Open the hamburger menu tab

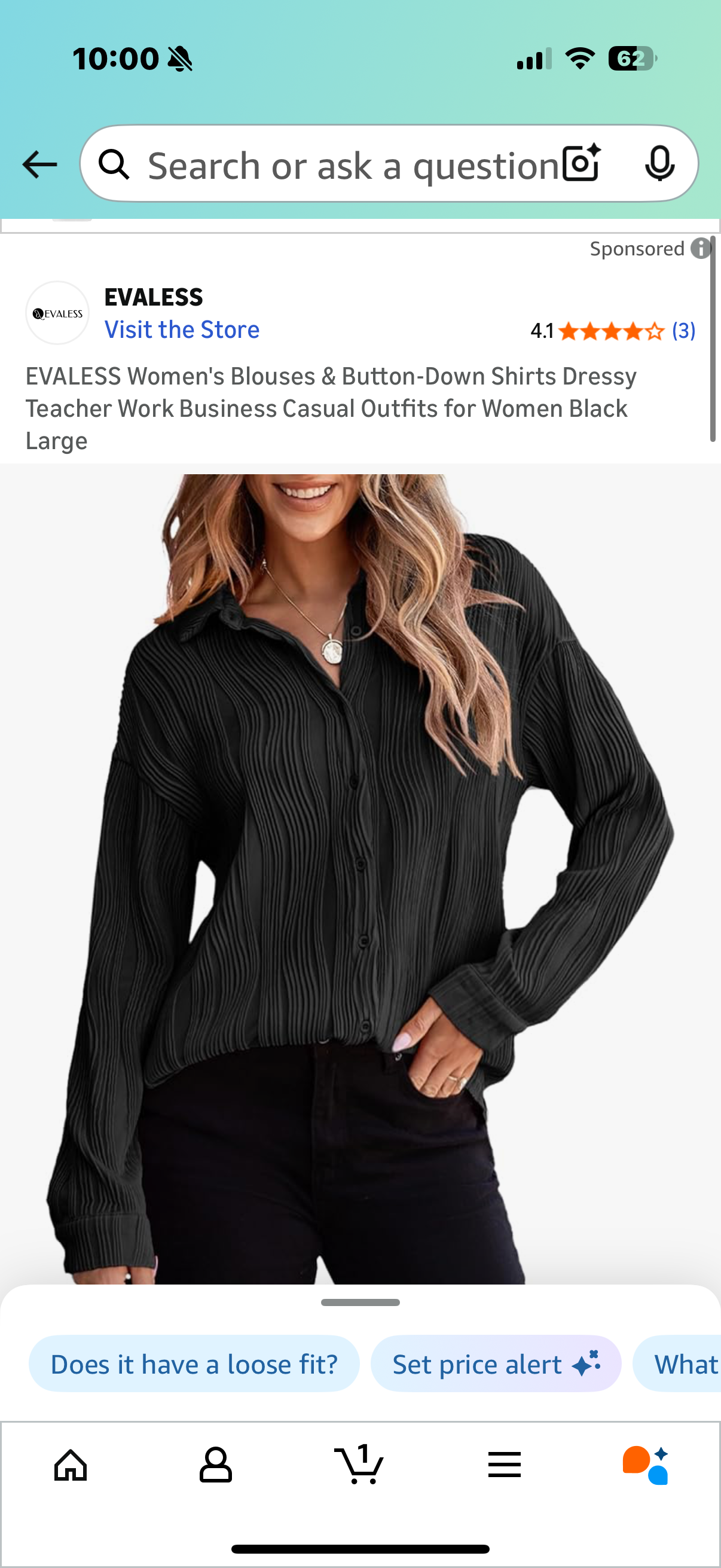[x=504, y=1465]
